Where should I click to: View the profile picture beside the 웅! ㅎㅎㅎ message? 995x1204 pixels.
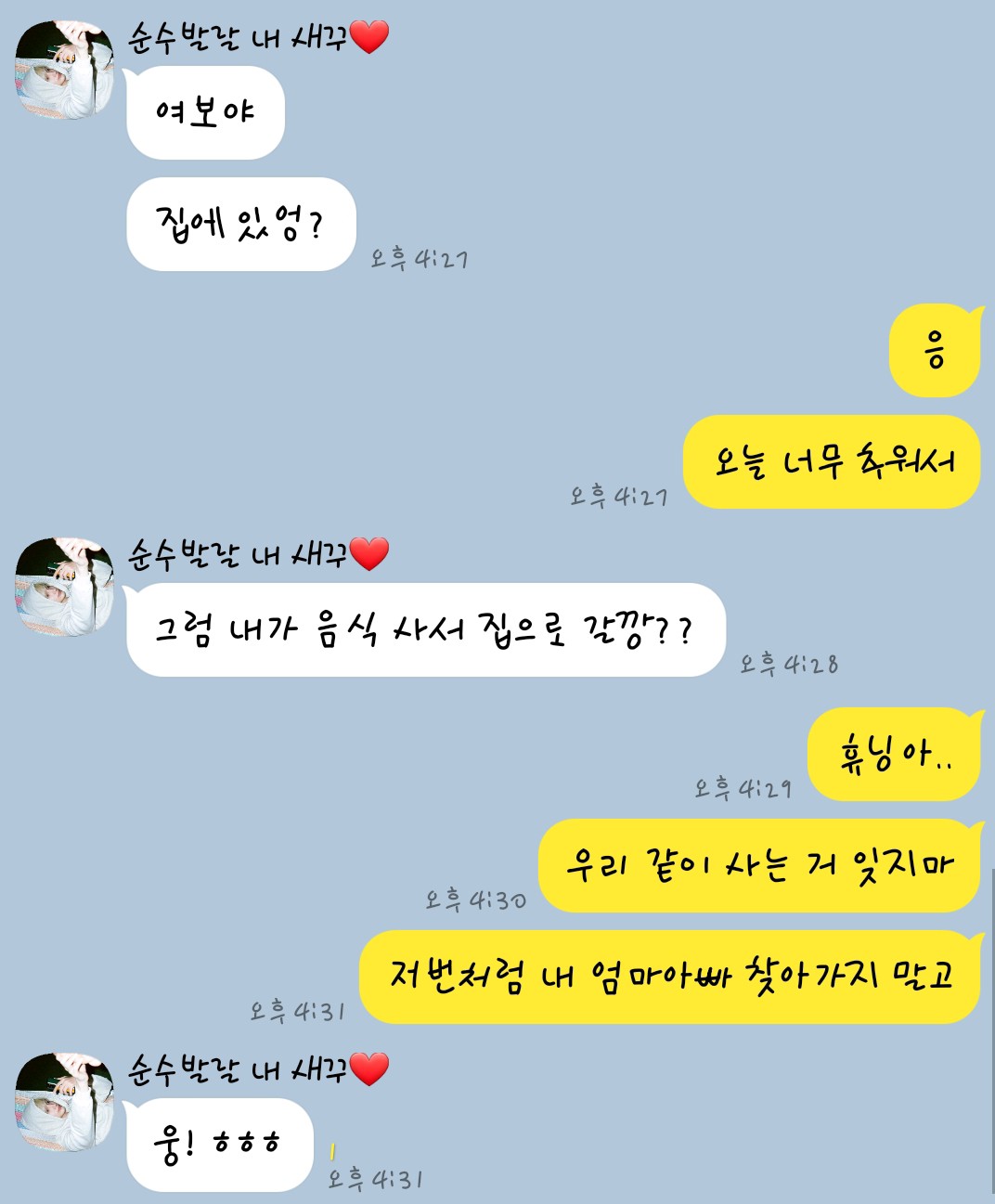[64, 1102]
